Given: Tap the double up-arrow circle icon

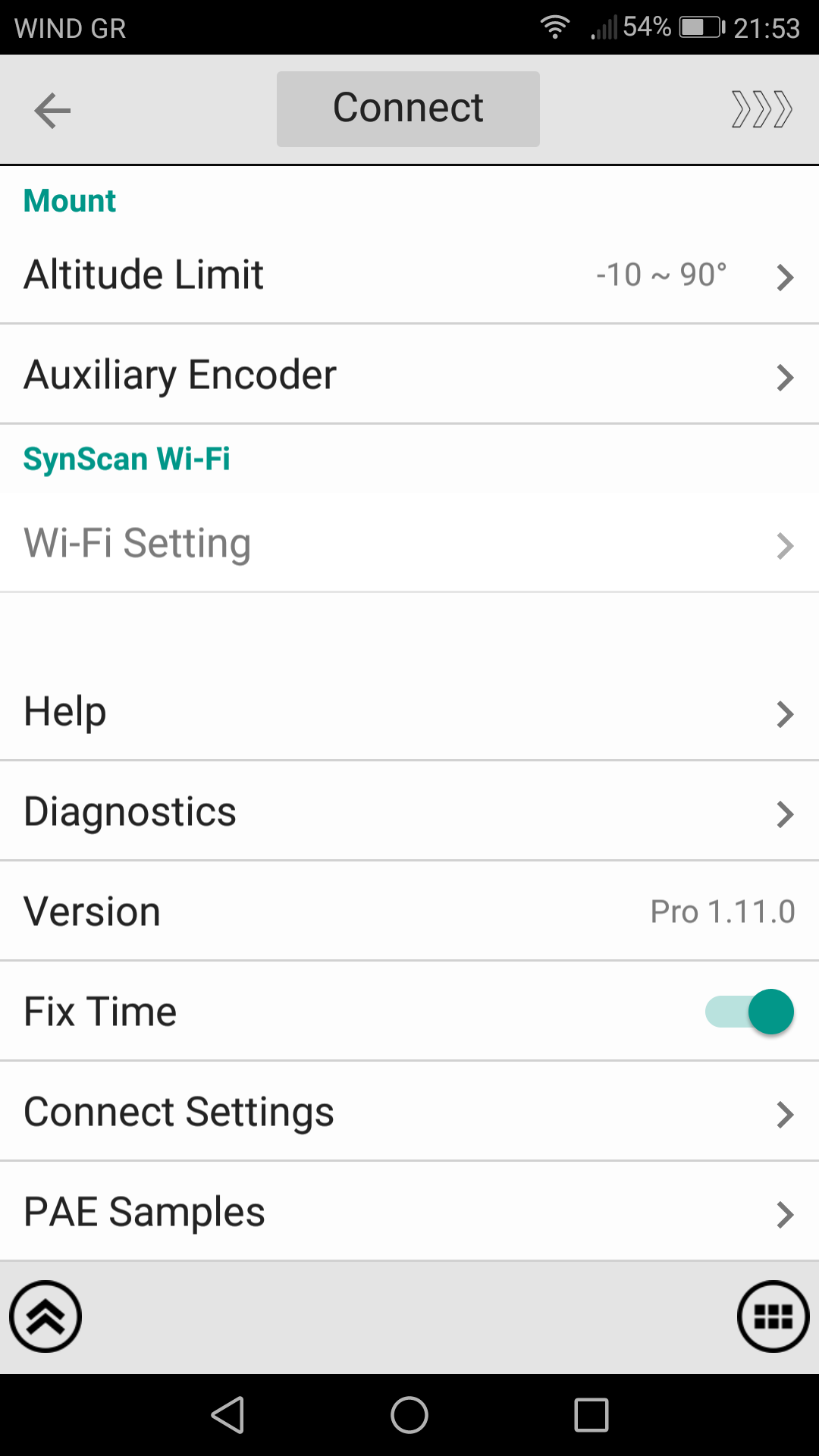Looking at the screenshot, I should (45, 1316).
